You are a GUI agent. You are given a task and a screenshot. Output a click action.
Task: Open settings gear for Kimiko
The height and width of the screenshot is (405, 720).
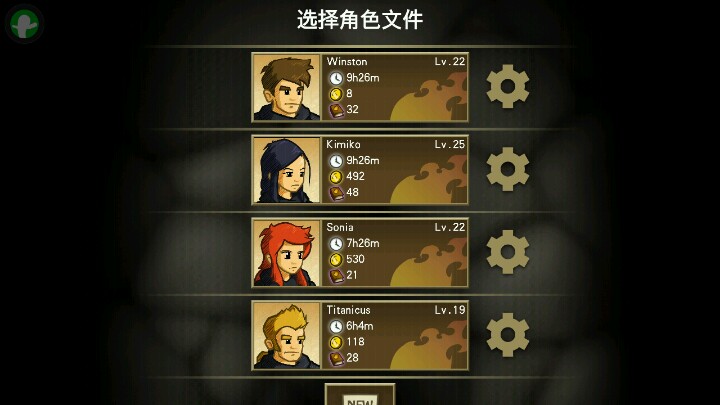(507, 169)
